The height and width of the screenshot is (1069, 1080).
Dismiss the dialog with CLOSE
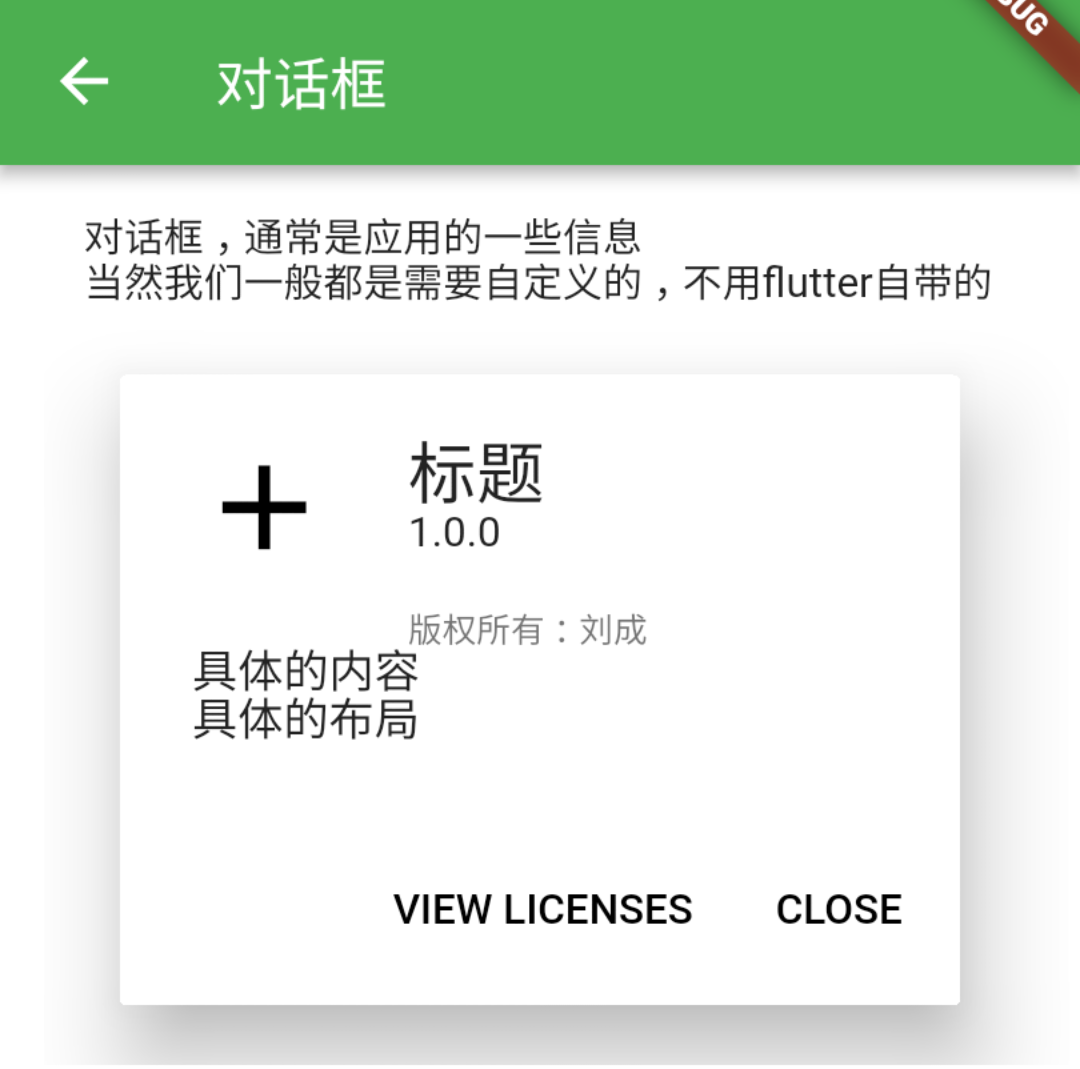click(839, 909)
